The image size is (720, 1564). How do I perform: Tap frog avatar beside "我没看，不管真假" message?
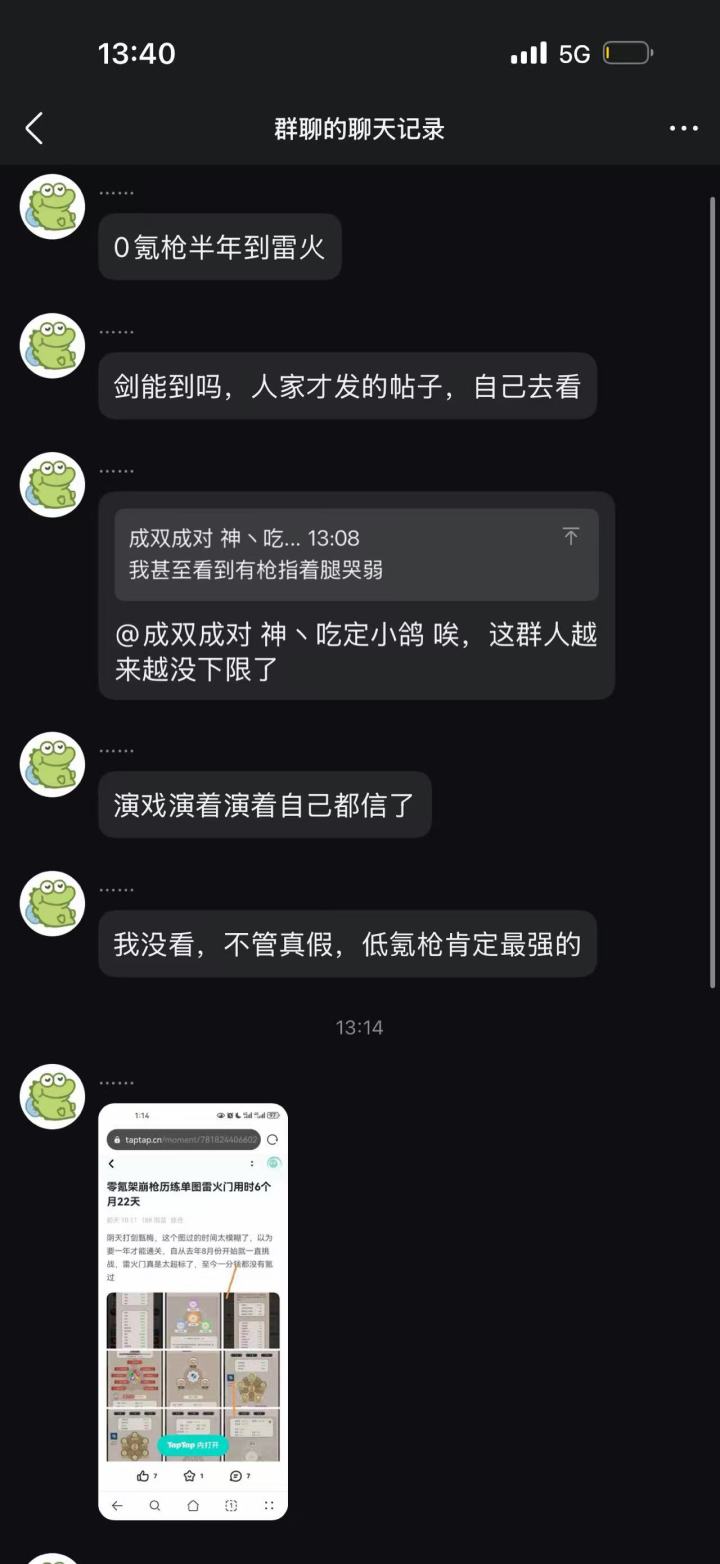tap(51, 903)
